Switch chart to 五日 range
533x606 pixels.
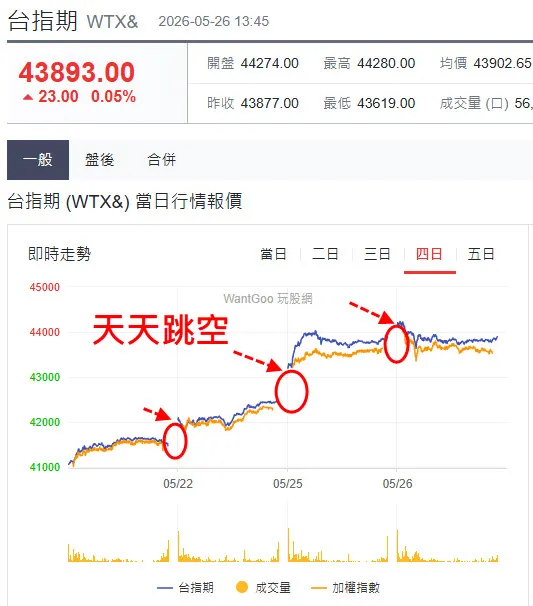pyautogui.click(x=481, y=254)
